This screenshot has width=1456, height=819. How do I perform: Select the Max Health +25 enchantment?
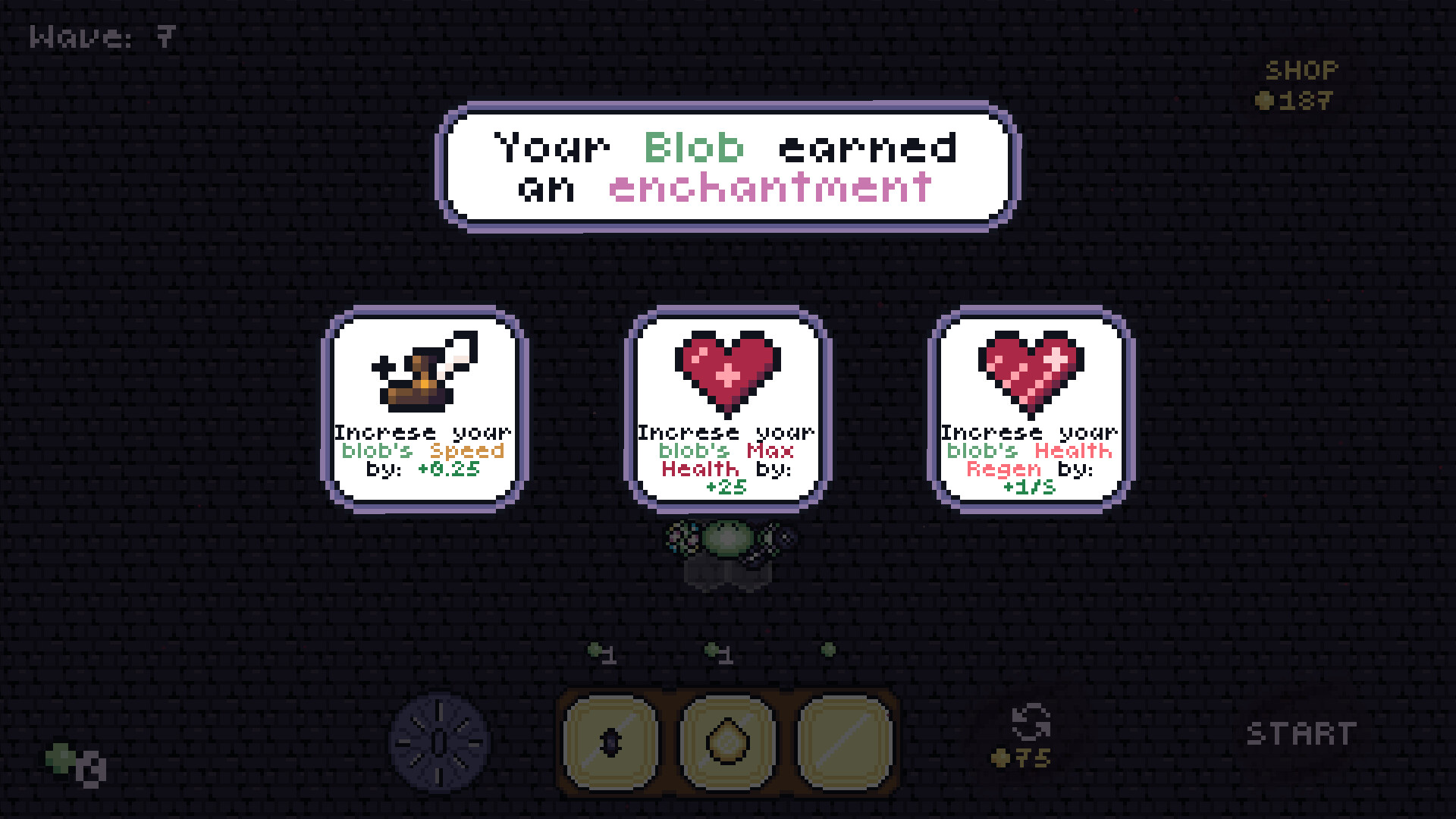(727, 408)
